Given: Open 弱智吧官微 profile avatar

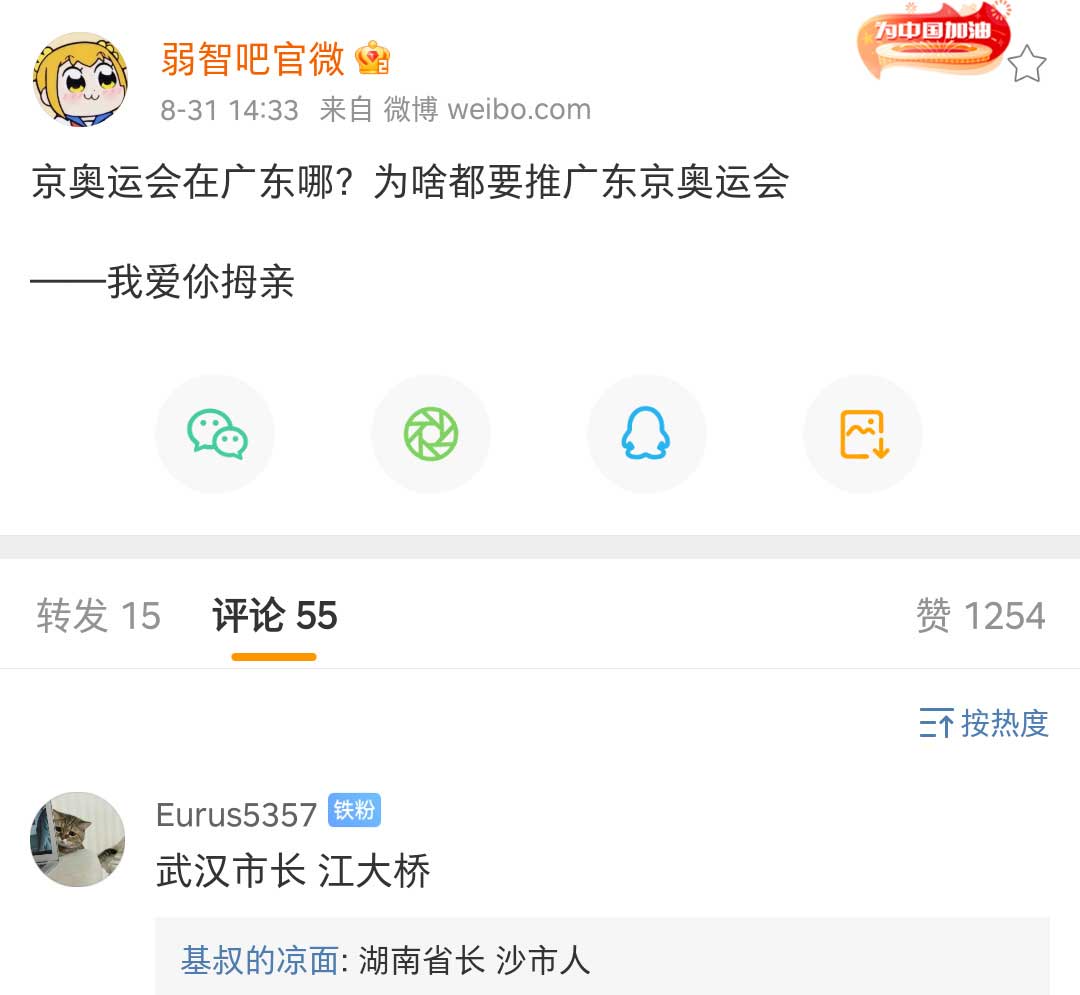Looking at the screenshot, I should coord(81,79).
